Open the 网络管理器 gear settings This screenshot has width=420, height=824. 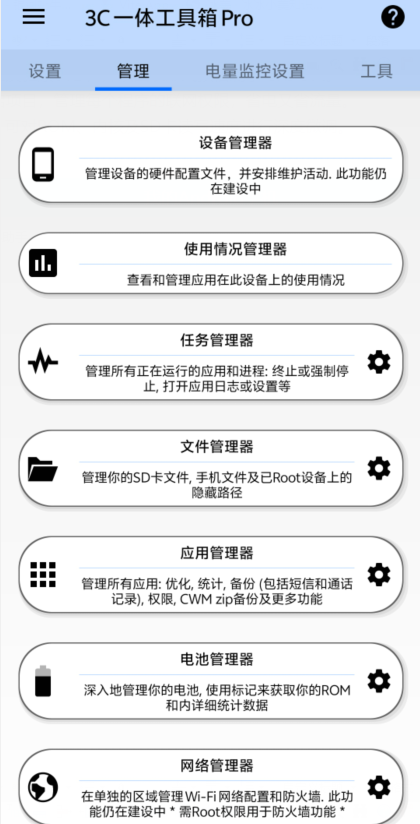pos(378,787)
